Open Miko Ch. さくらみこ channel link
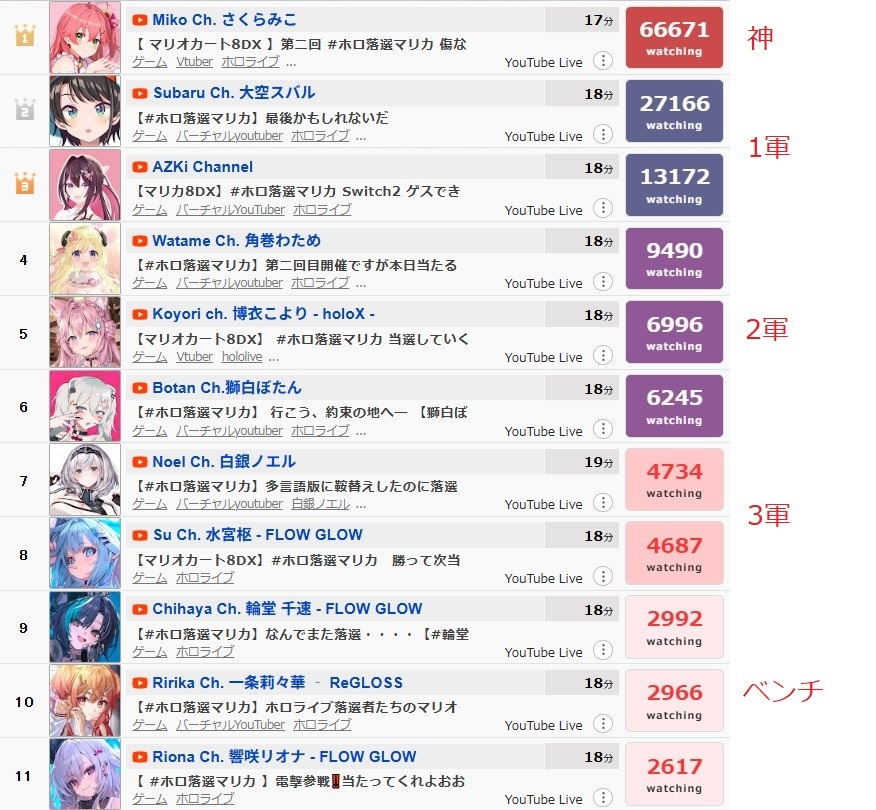This screenshot has width=876, height=810. pyautogui.click(x=224, y=19)
